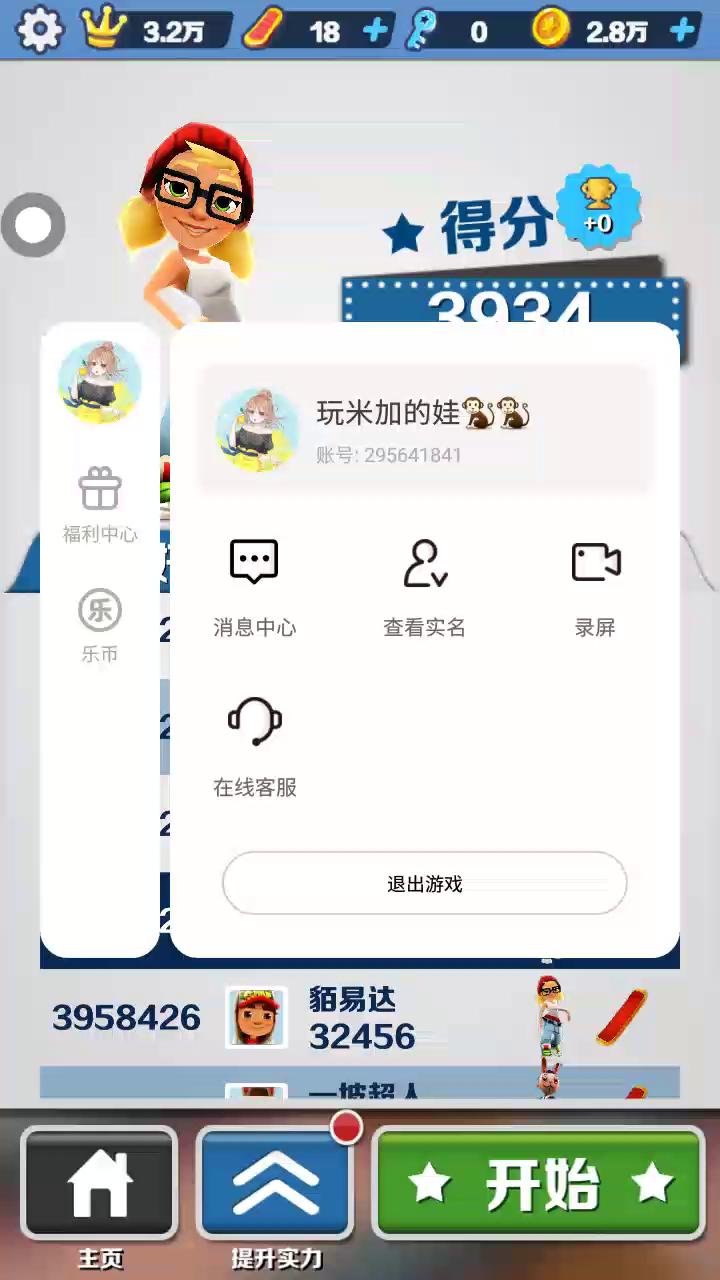Go to 主页 home

pyautogui.click(x=99, y=1185)
